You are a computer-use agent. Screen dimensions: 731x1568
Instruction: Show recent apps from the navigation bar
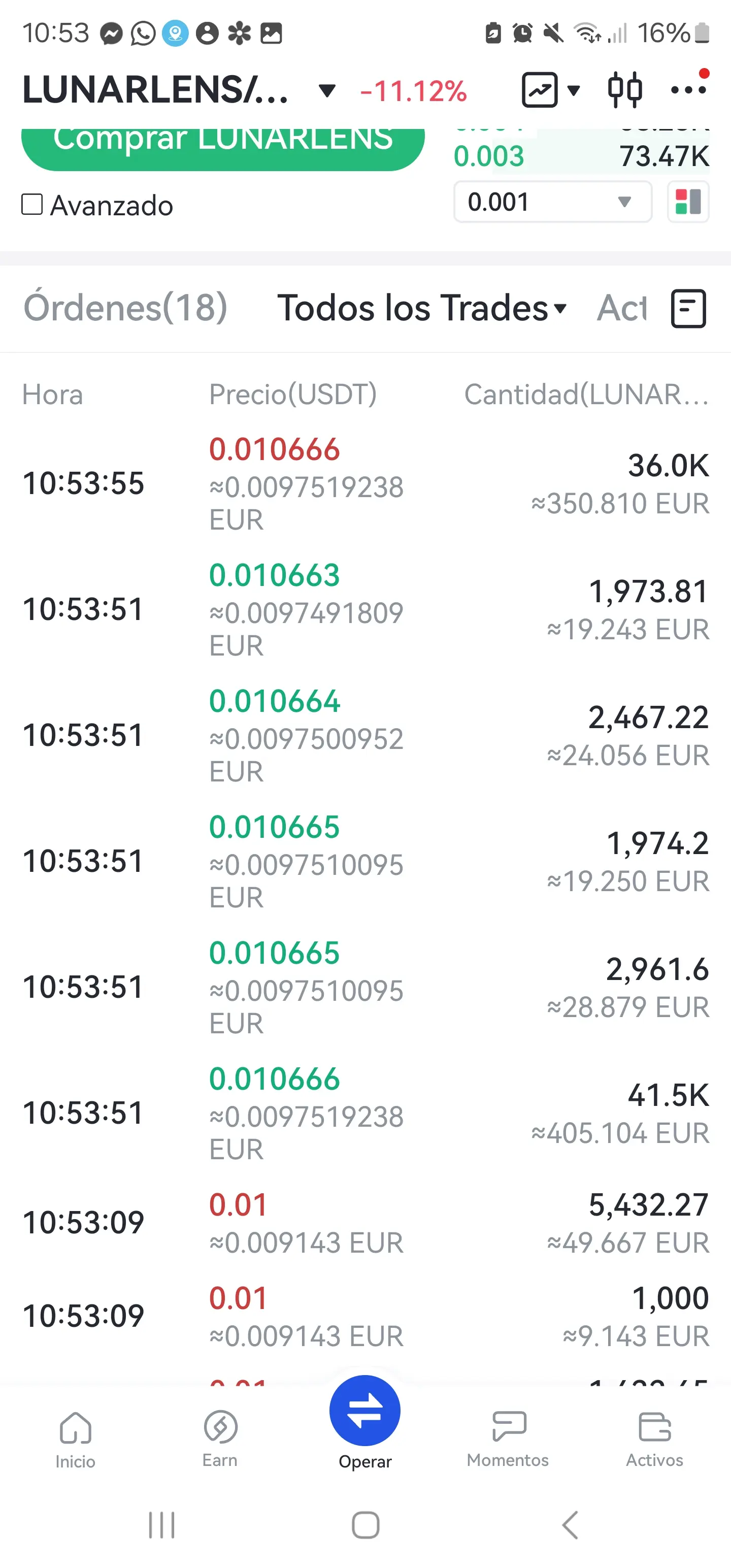[x=161, y=1525]
